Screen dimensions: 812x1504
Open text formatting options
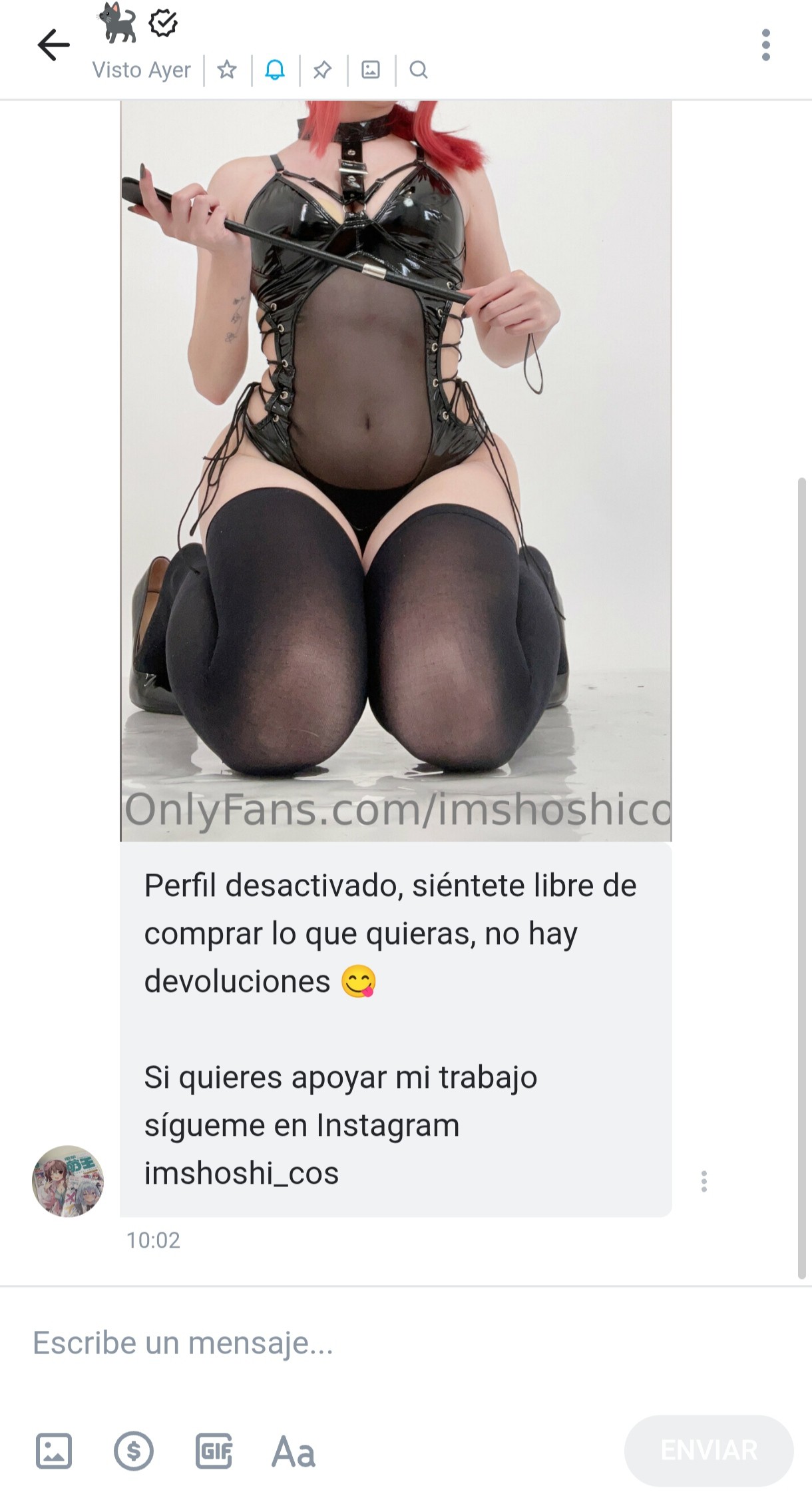click(x=294, y=1452)
